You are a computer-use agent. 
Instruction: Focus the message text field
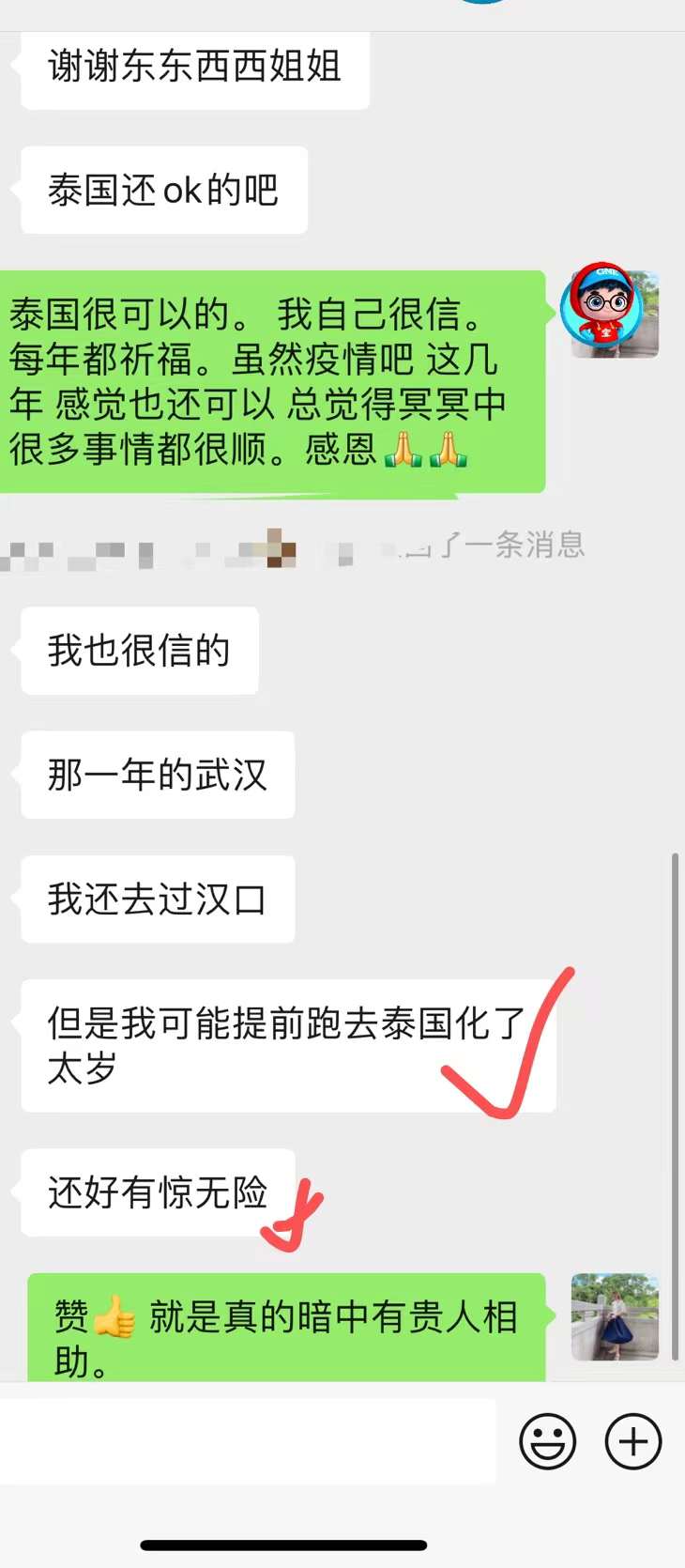point(248,1441)
